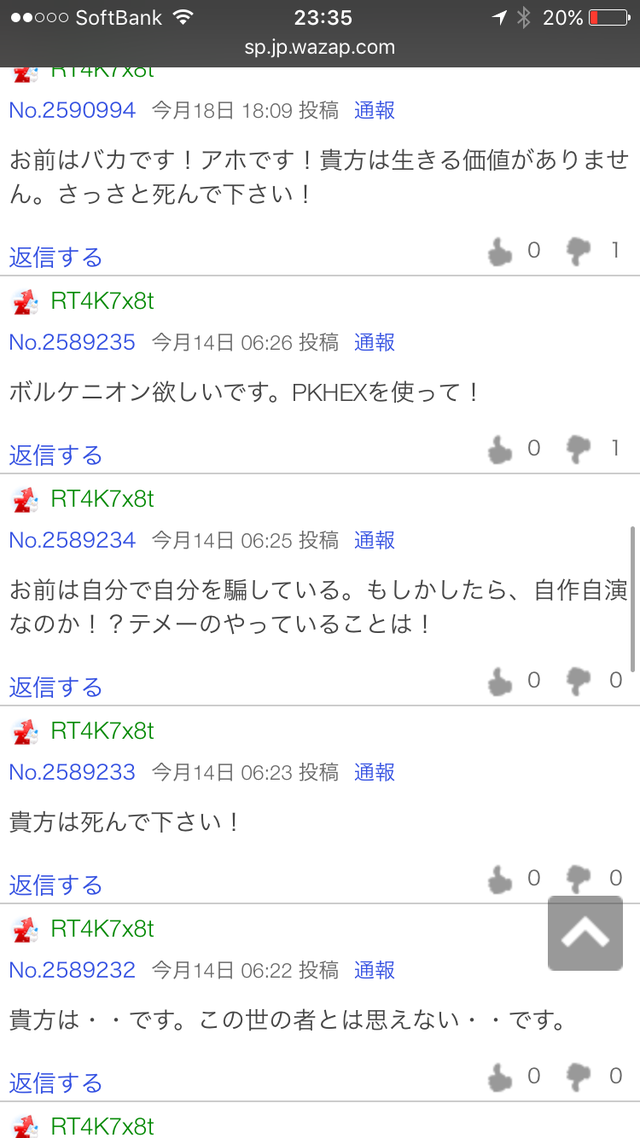The height and width of the screenshot is (1138, 640).
Task: Like post No.2589233 with thumbs up
Action: [500, 880]
